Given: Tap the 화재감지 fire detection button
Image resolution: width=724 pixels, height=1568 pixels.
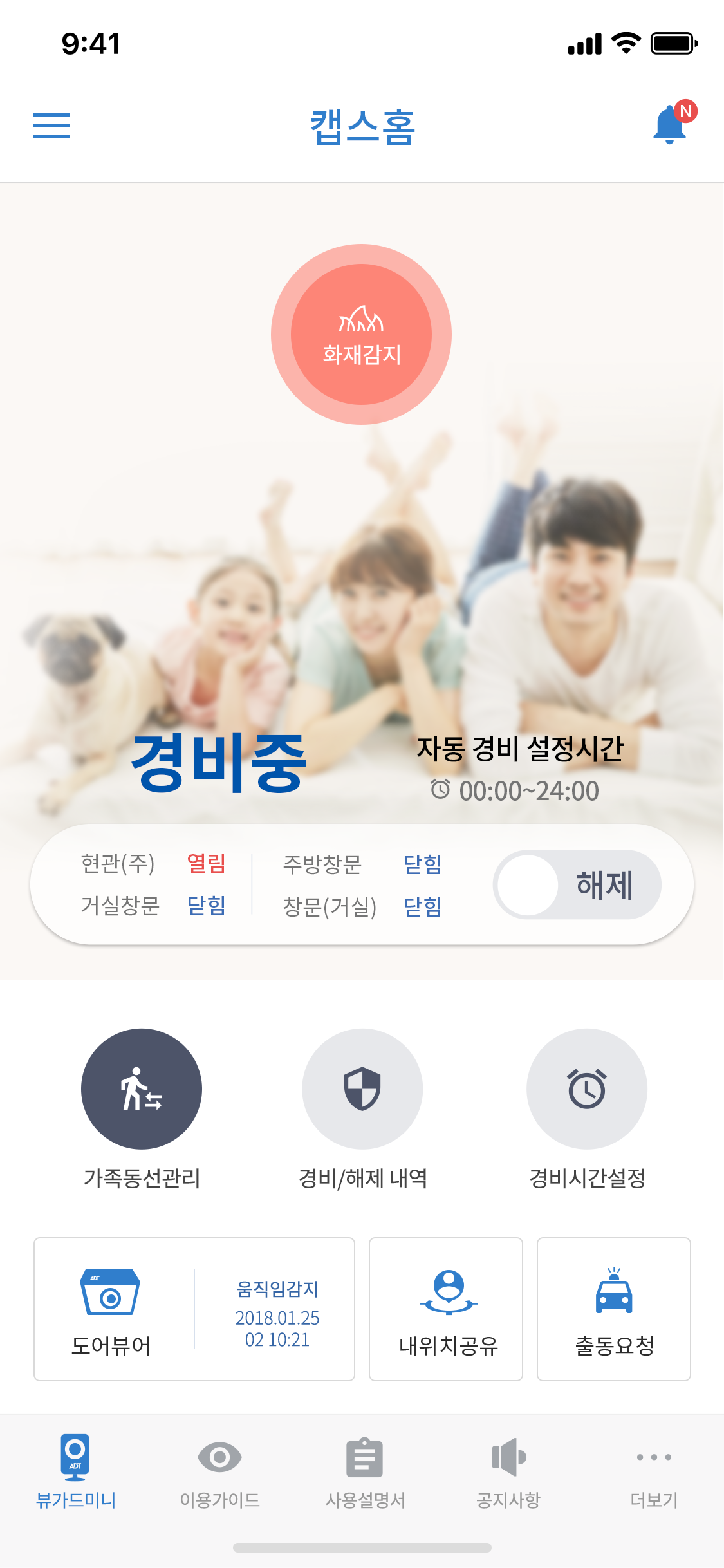Looking at the screenshot, I should tap(361, 335).
